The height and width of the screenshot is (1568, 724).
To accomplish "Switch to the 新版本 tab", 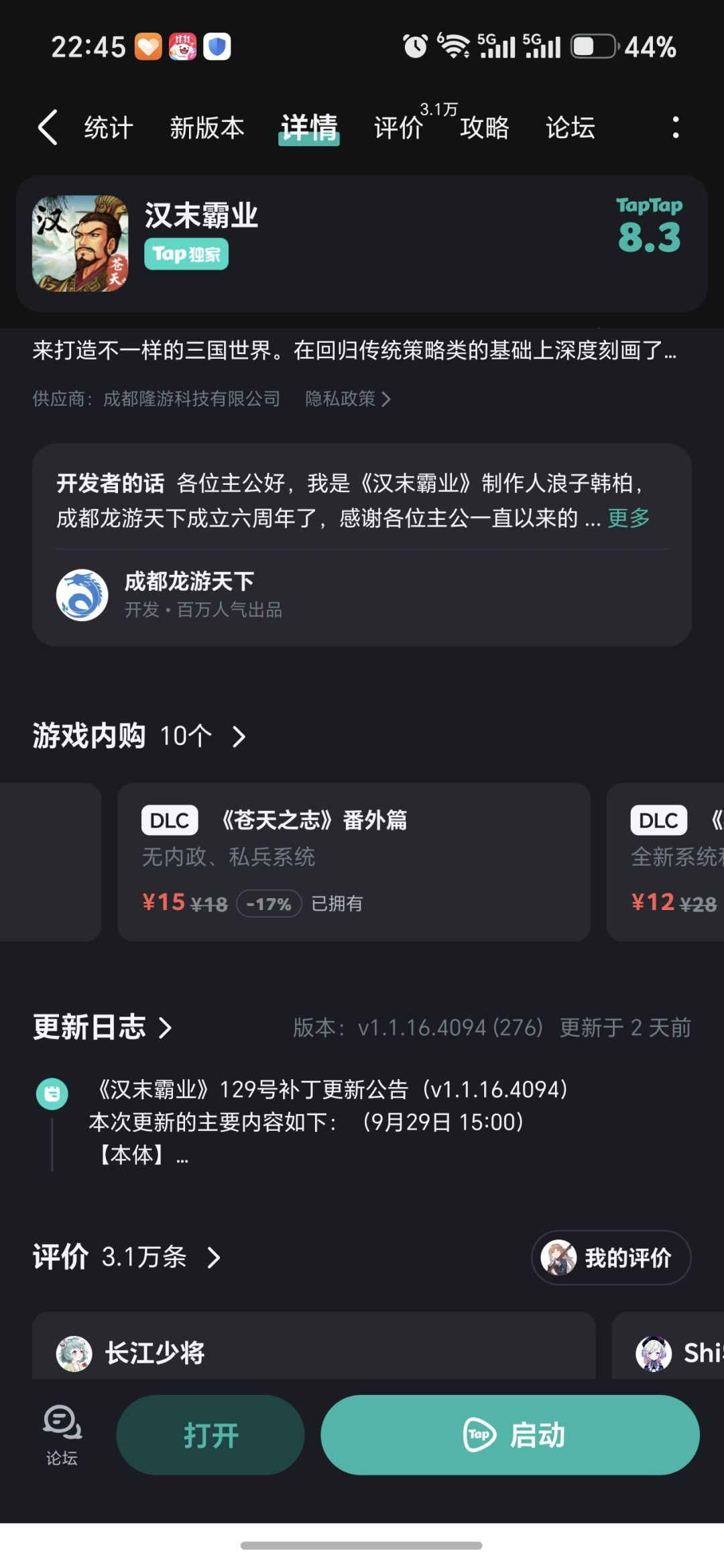I will click(206, 127).
